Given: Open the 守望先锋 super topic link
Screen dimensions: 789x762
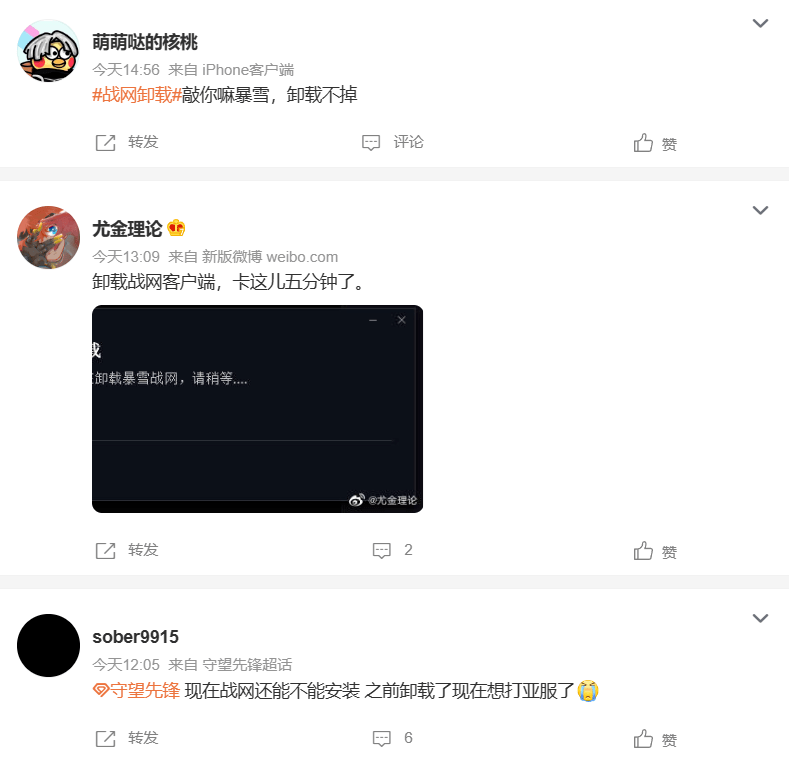Looking at the screenshot, I should (136, 690).
